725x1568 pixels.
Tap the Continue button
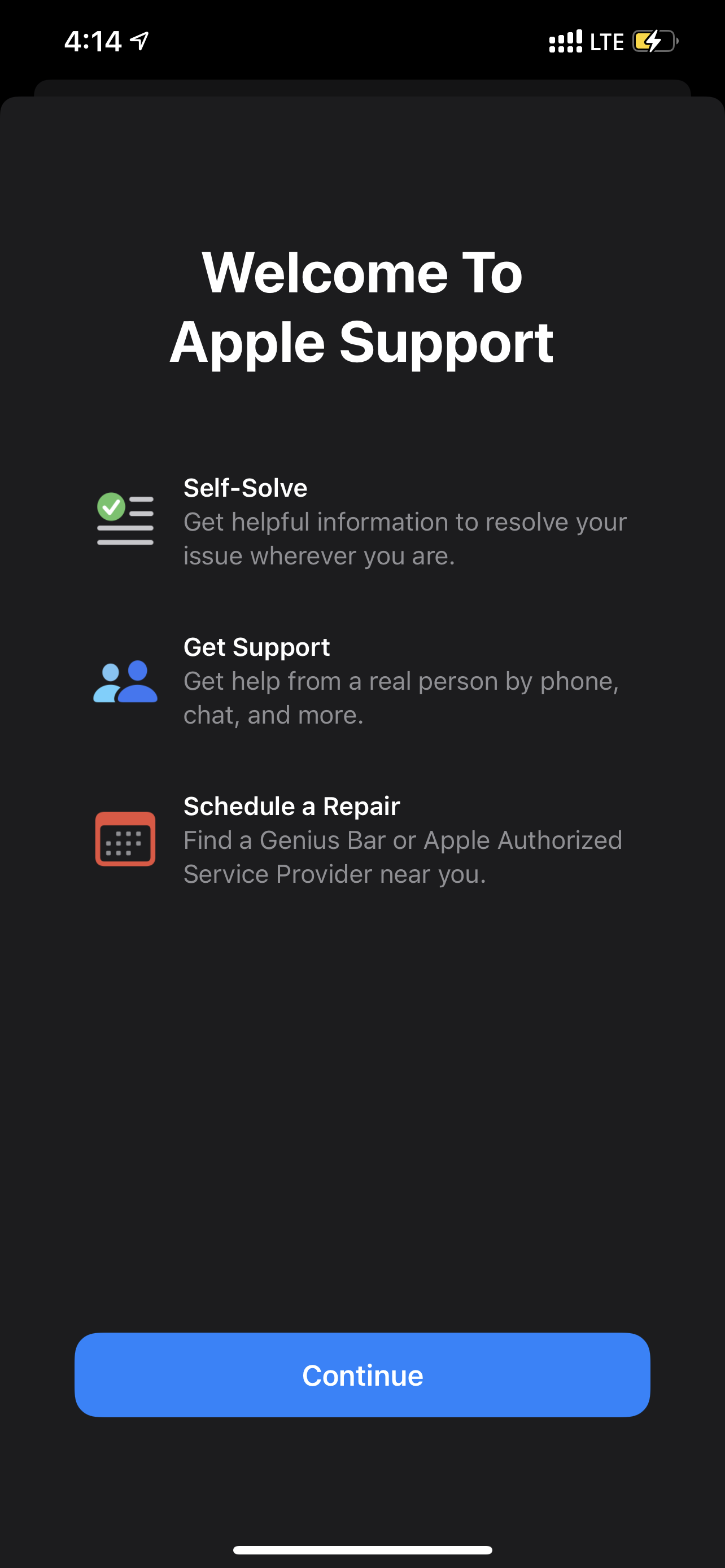coord(362,1375)
